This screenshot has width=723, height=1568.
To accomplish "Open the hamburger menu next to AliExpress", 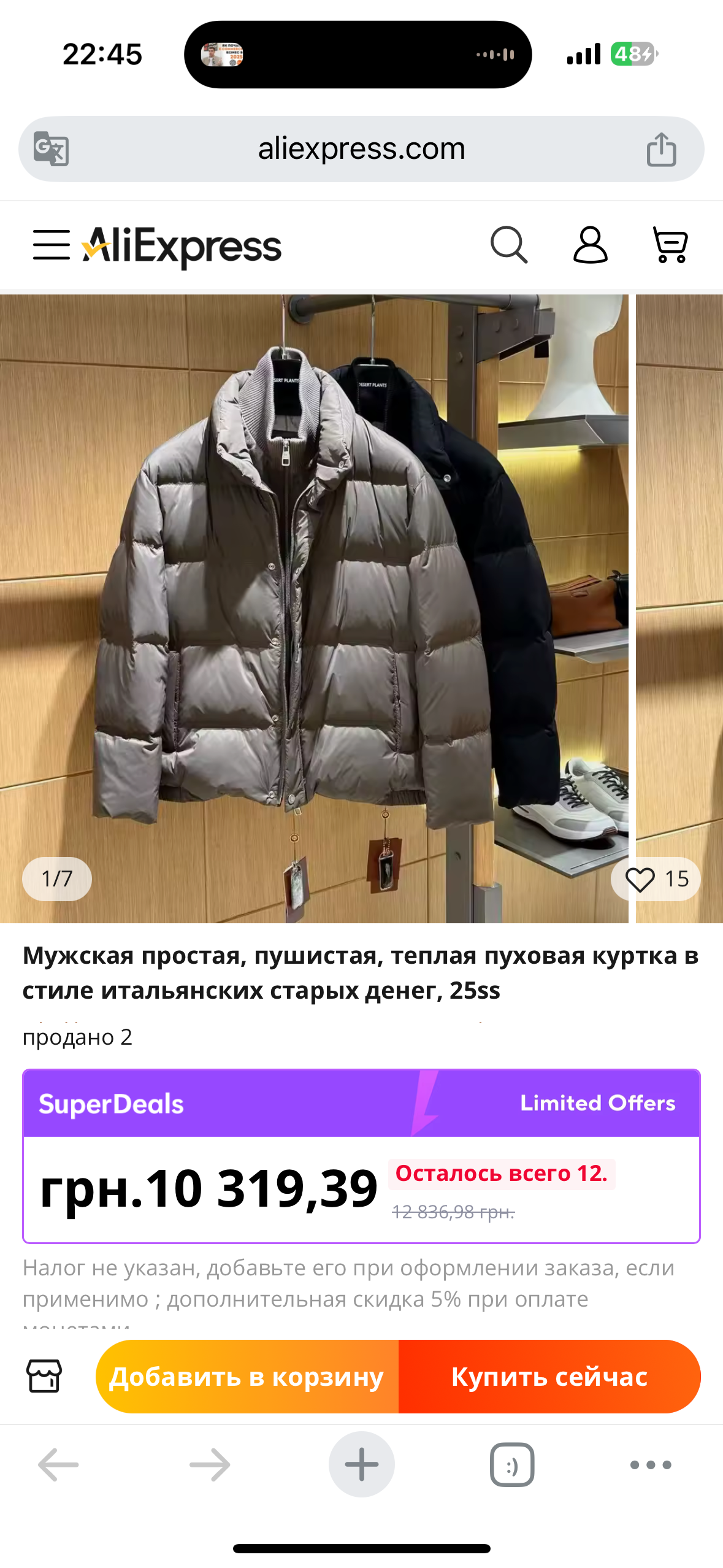I will (51, 245).
